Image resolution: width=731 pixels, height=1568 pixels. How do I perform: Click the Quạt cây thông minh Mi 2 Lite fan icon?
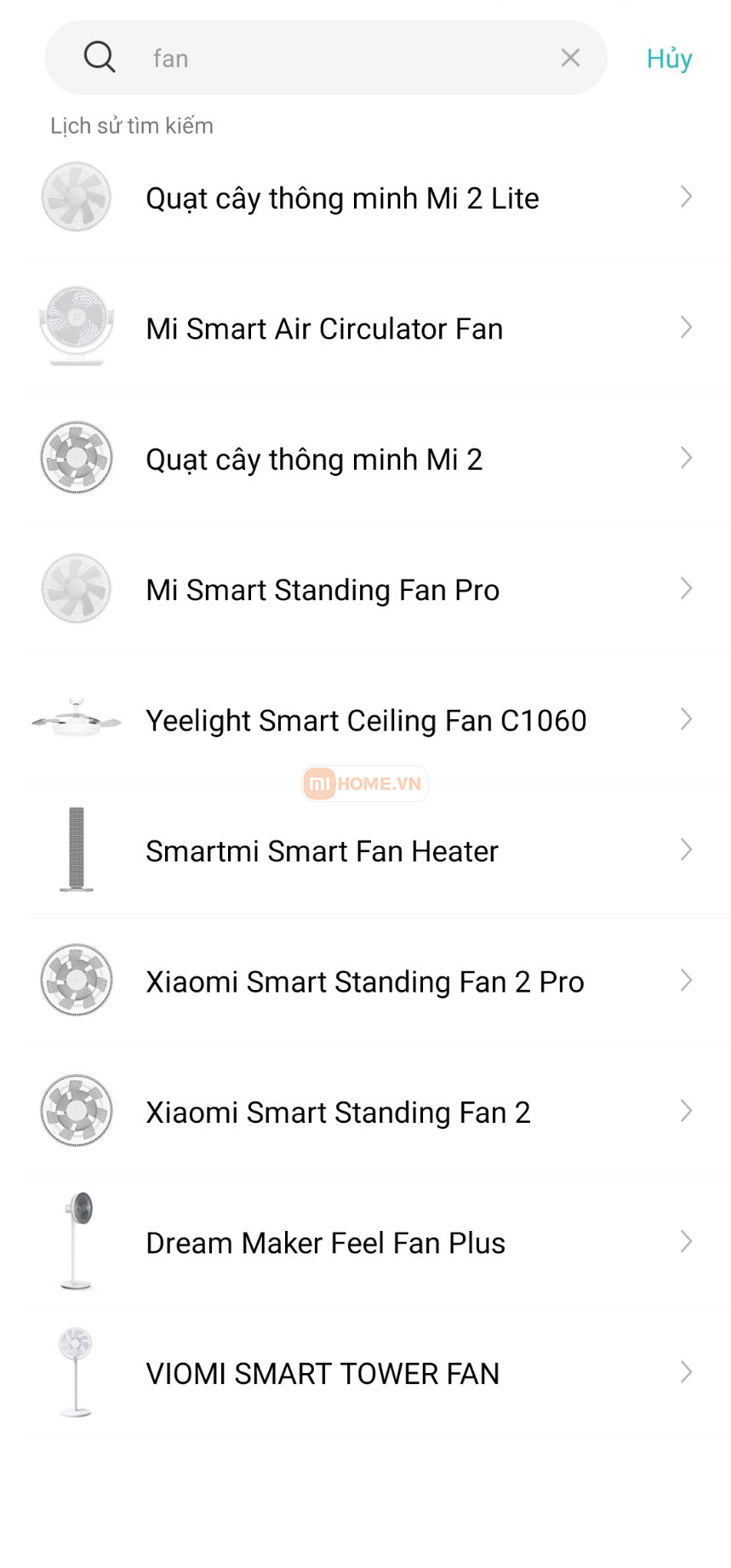click(x=76, y=197)
